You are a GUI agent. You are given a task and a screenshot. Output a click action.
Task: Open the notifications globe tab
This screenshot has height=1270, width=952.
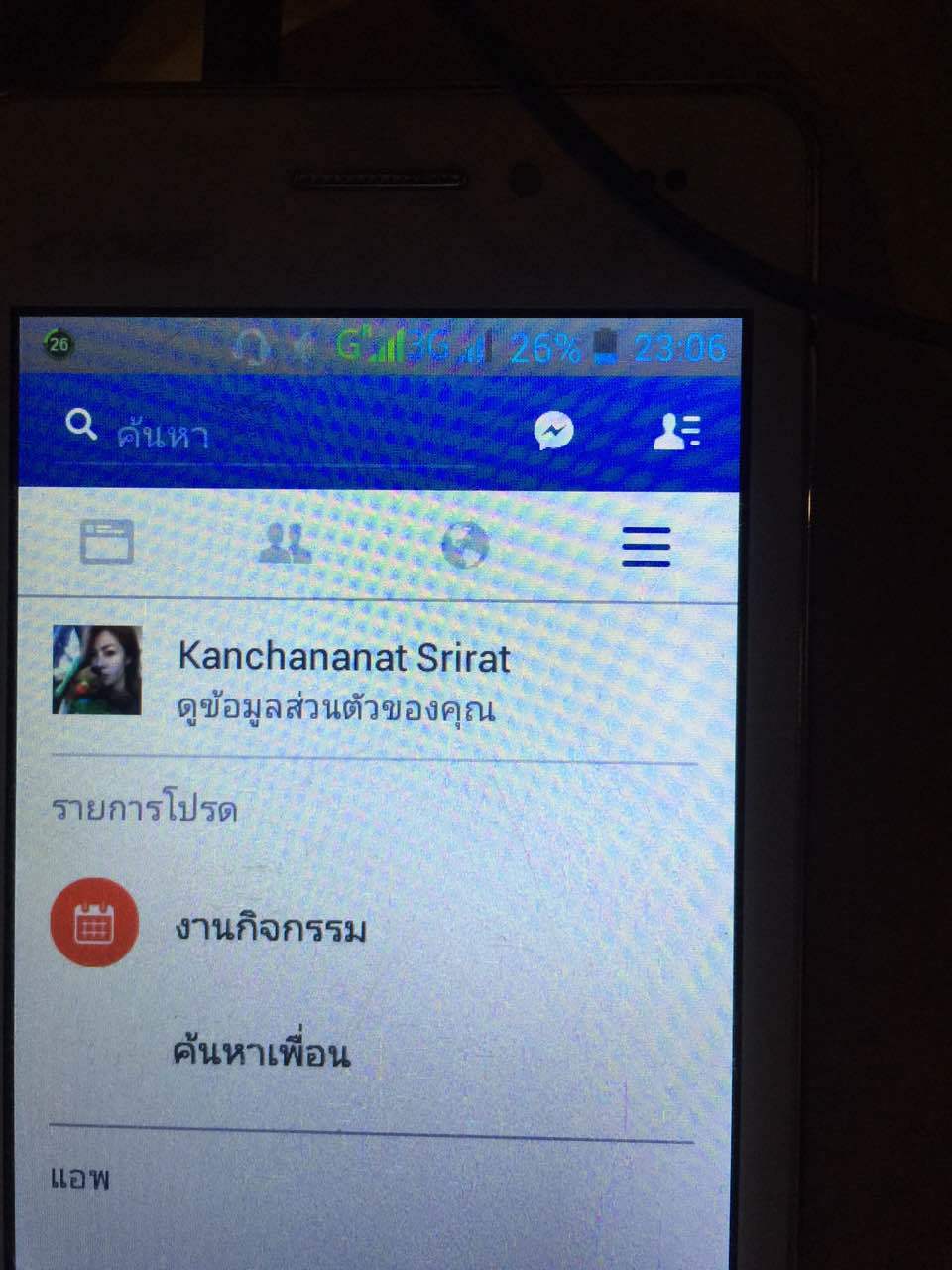pos(465,544)
